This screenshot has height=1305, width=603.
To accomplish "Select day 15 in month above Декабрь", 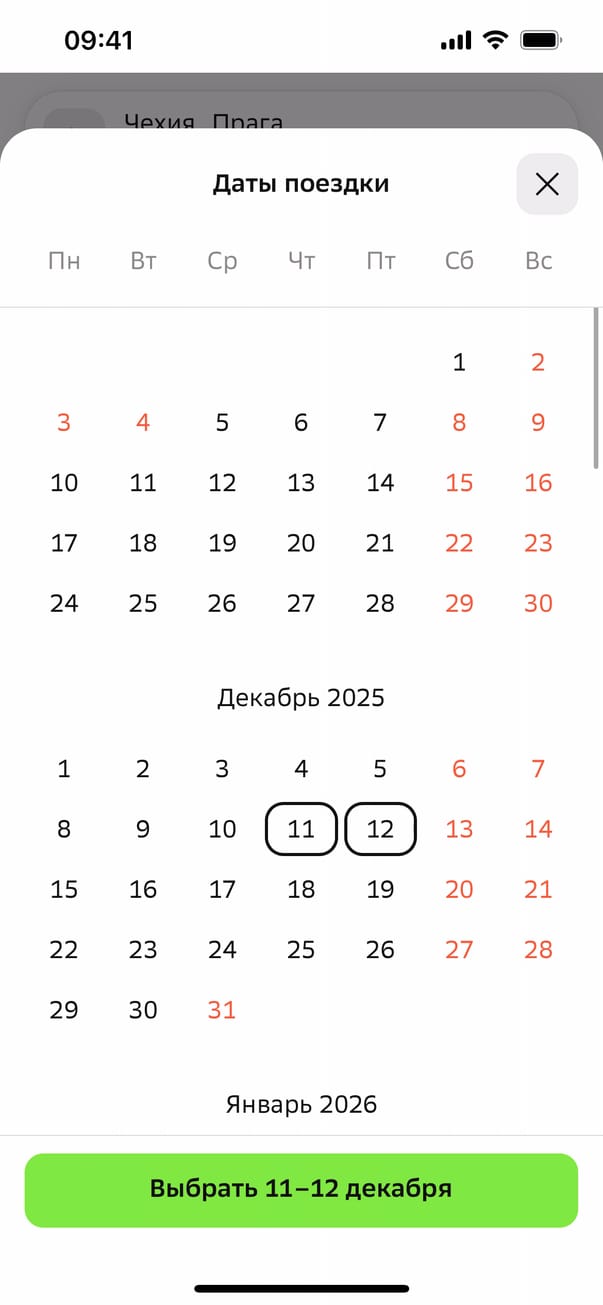I will [x=459, y=483].
